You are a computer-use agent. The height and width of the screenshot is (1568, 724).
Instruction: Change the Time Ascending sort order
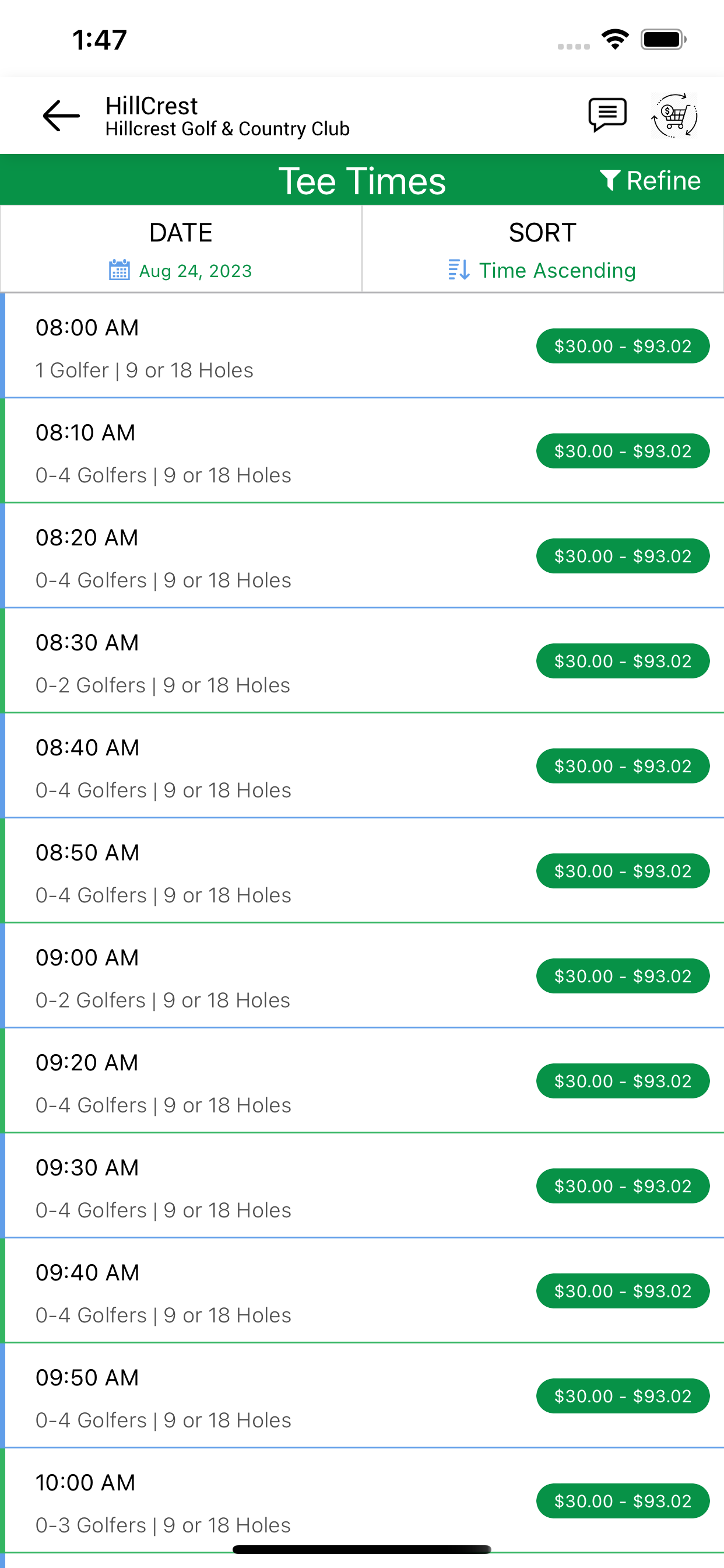543,249
